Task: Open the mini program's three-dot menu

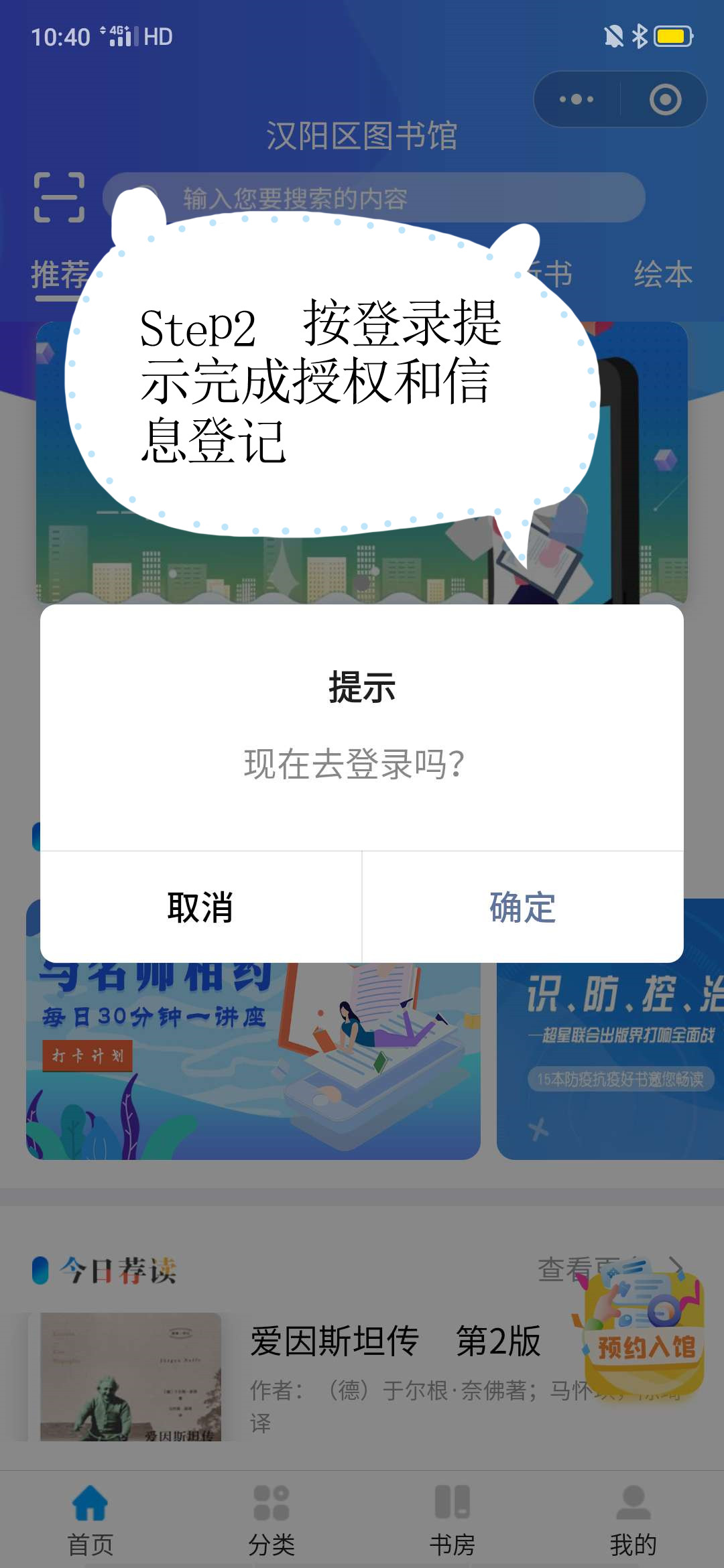Action: (577, 99)
